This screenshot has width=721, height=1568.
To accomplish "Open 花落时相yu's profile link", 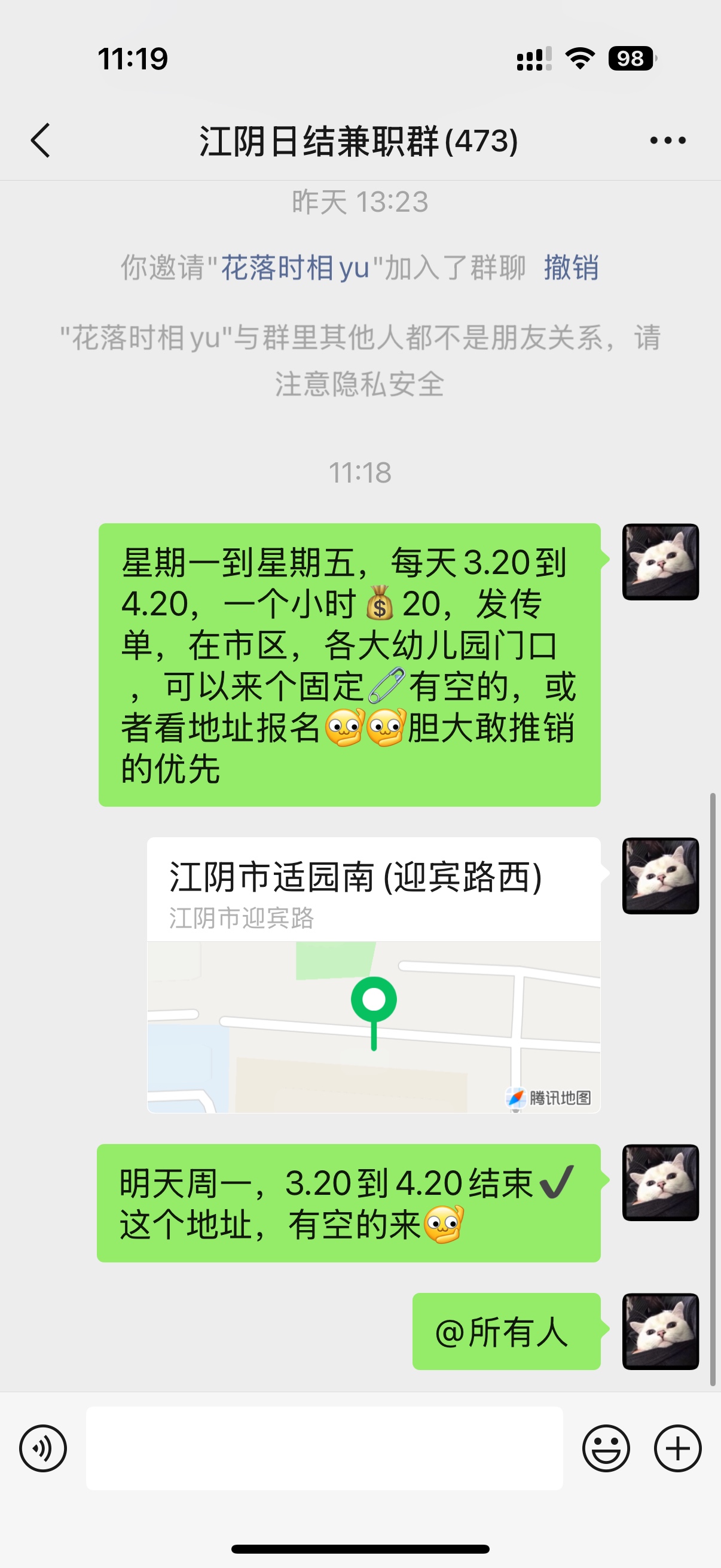I will pos(295,268).
